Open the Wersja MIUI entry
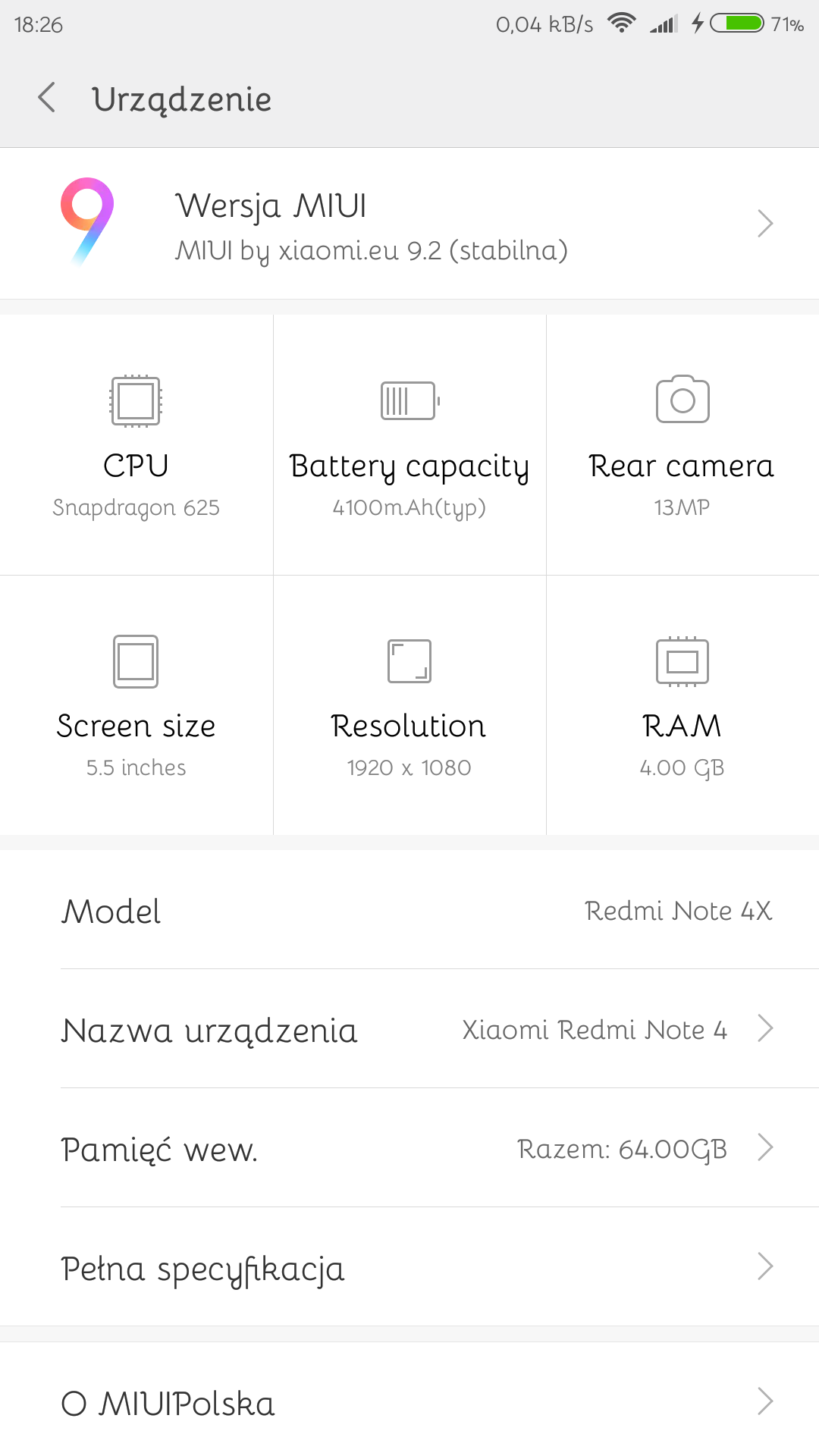The width and height of the screenshot is (819, 1456). (409, 224)
